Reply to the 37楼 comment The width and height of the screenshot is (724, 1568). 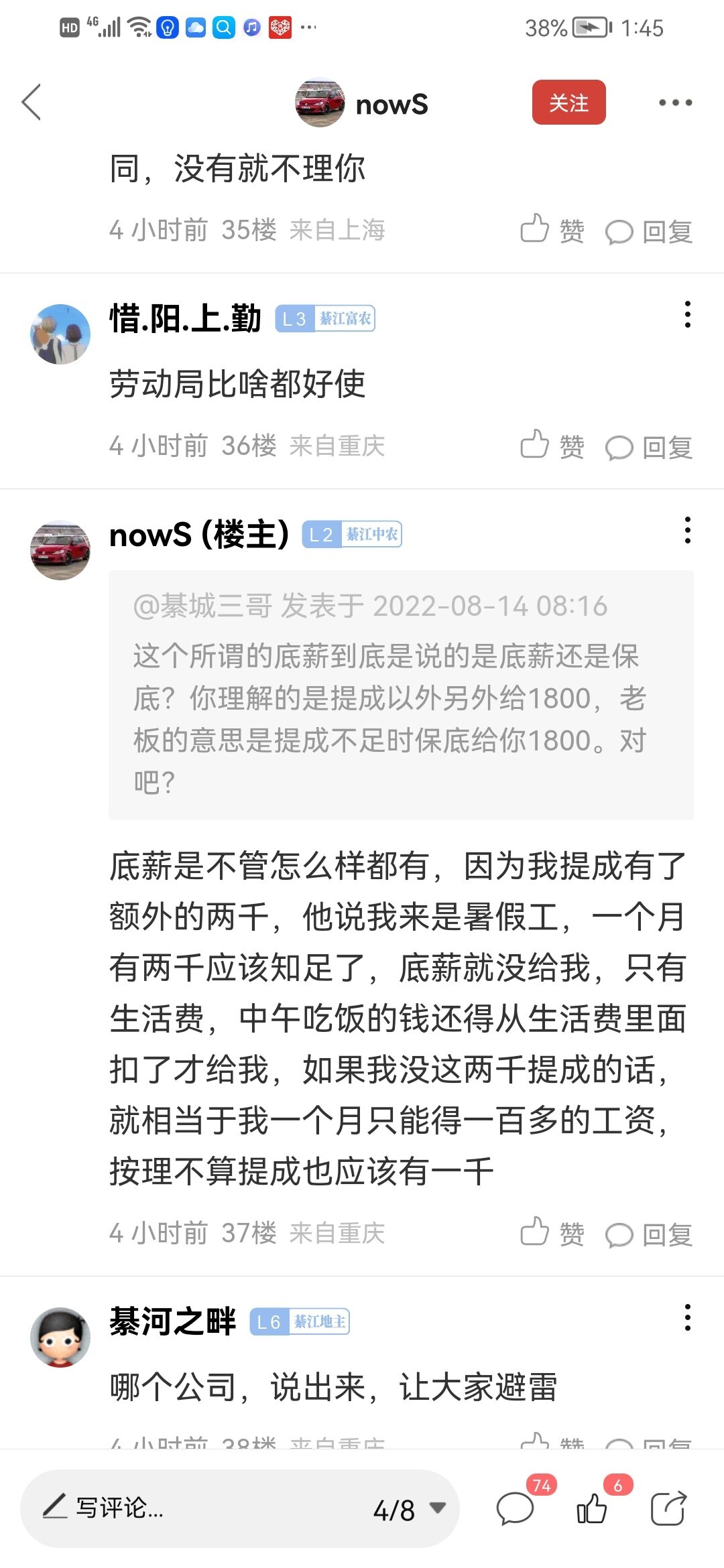649,1234
